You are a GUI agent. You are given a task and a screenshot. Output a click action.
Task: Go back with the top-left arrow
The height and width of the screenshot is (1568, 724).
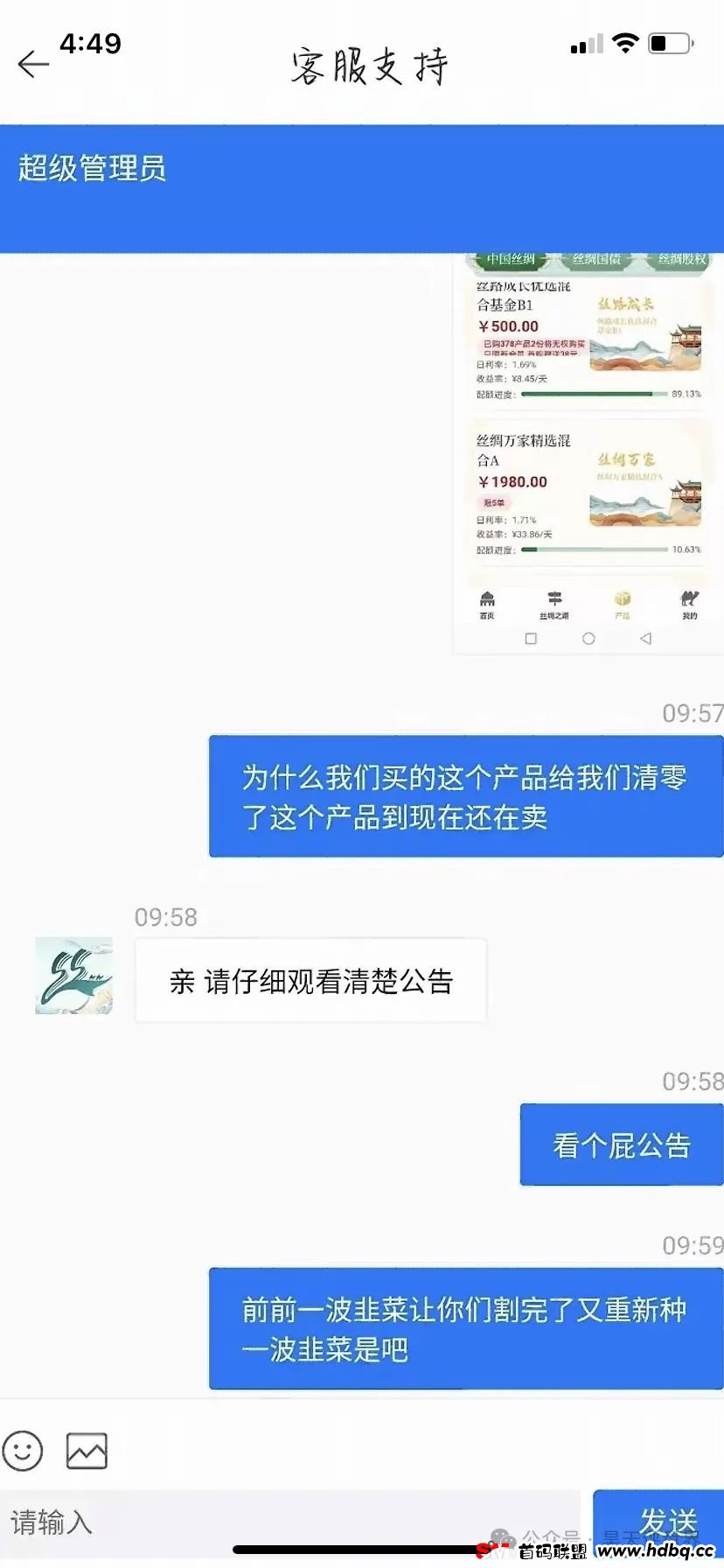(x=33, y=64)
